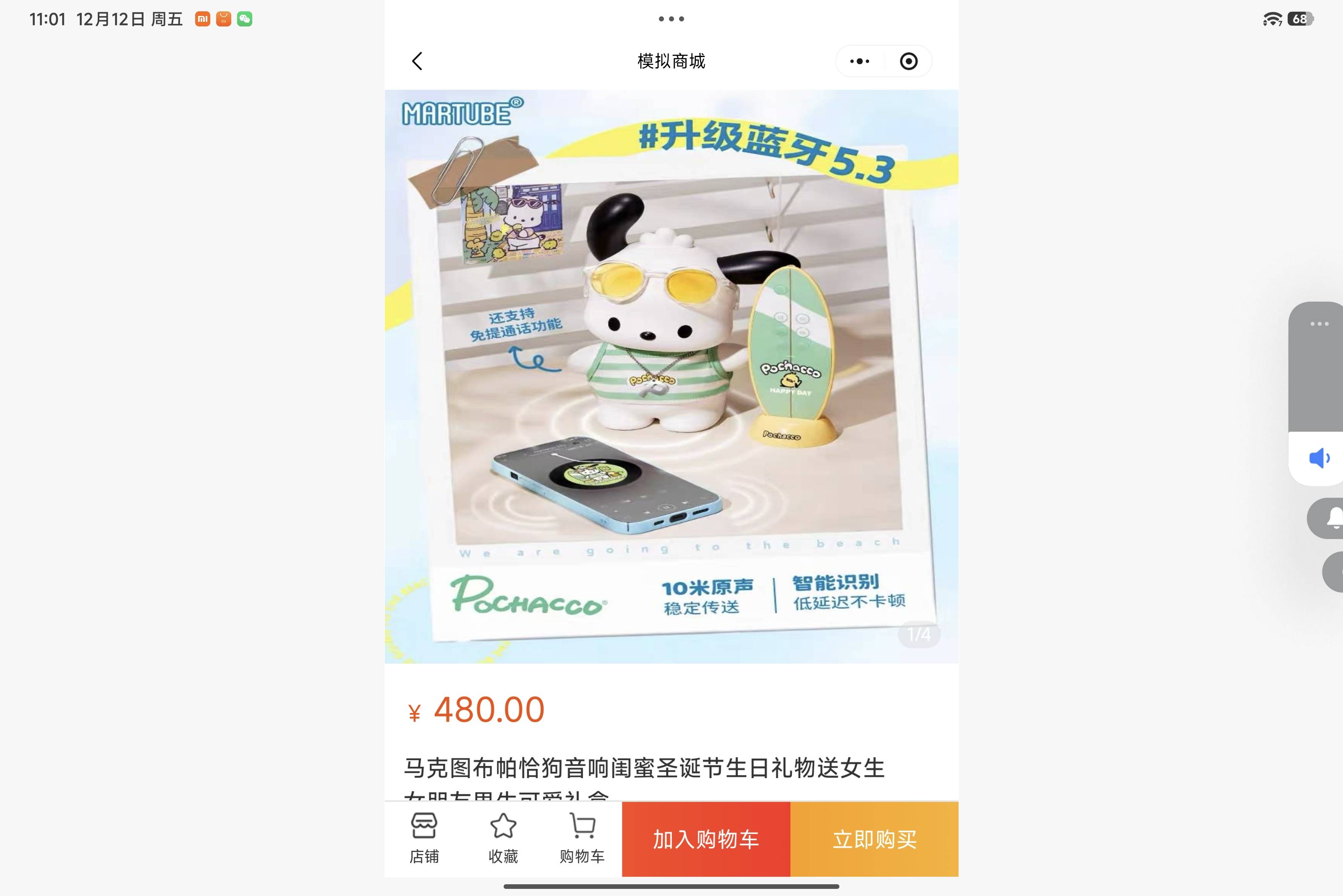The image size is (1343, 896).
Task: Tap 立即购买 to buy now
Action: tap(874, 839)
